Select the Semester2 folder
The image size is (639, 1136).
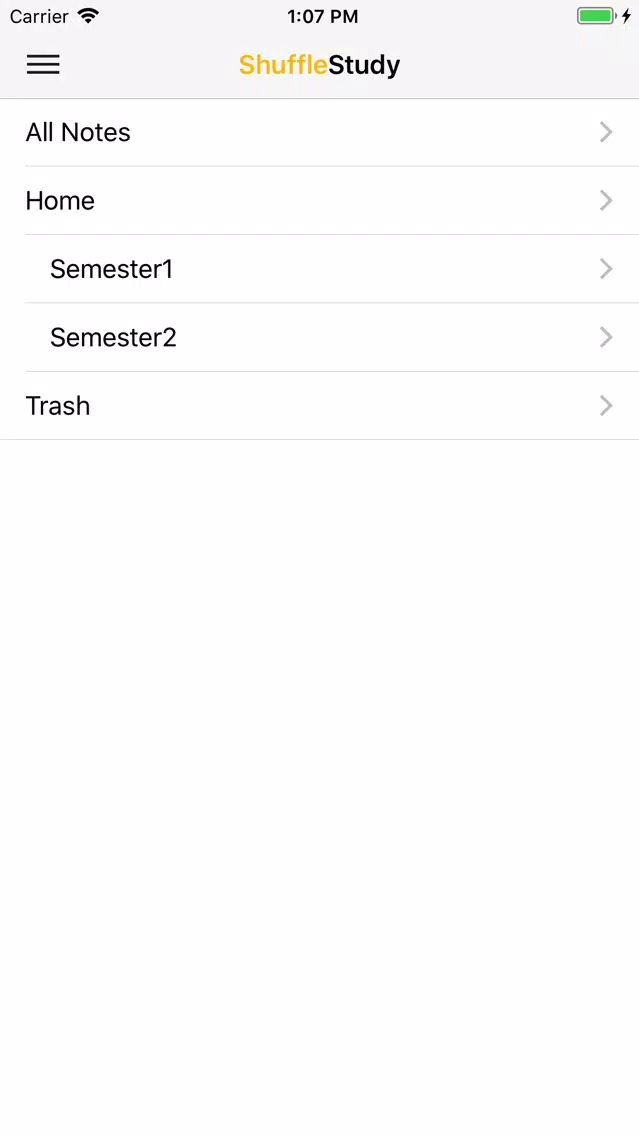coord(320,337)
